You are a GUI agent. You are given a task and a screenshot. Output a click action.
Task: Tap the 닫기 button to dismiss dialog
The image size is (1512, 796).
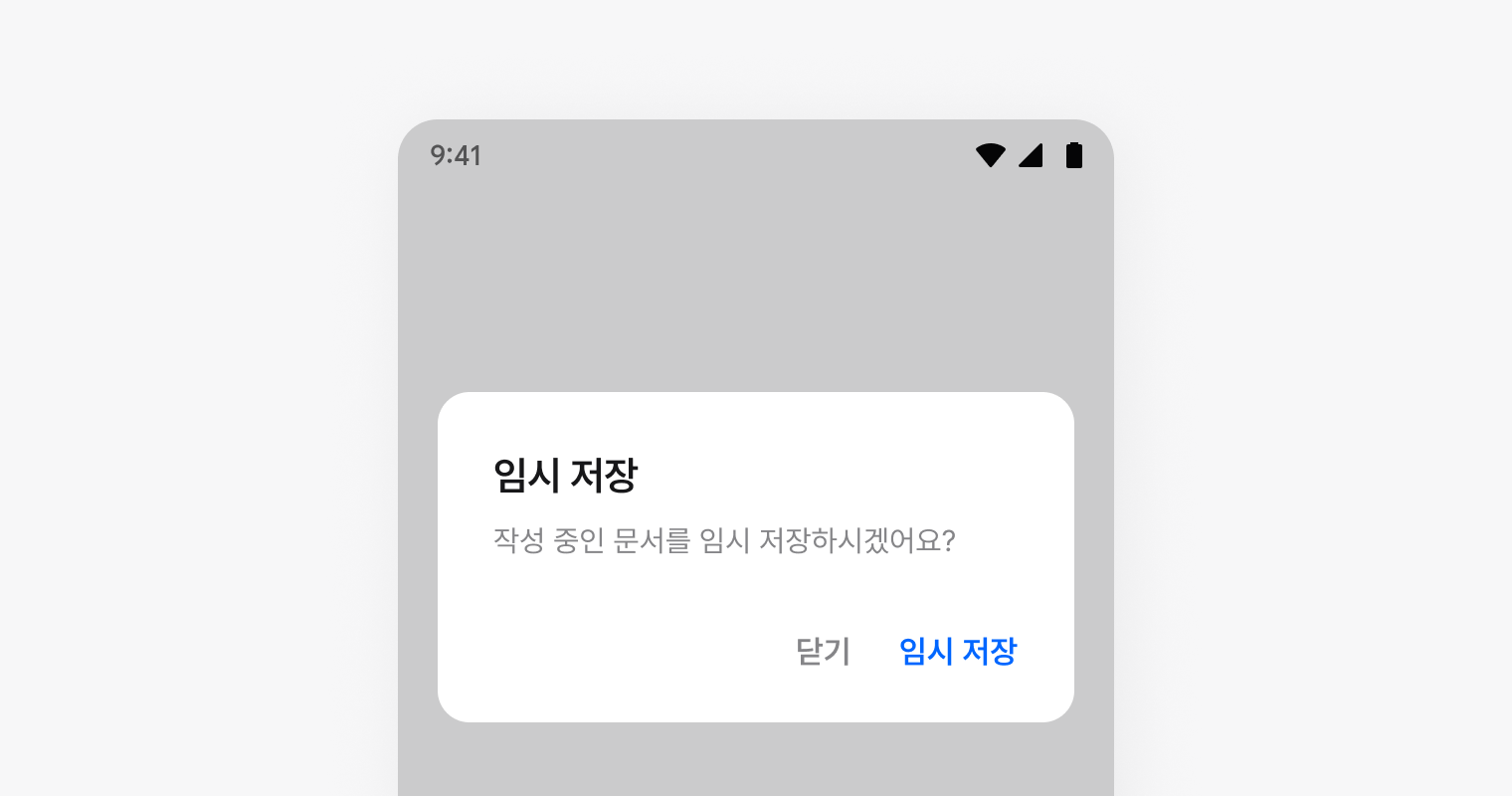823,652
